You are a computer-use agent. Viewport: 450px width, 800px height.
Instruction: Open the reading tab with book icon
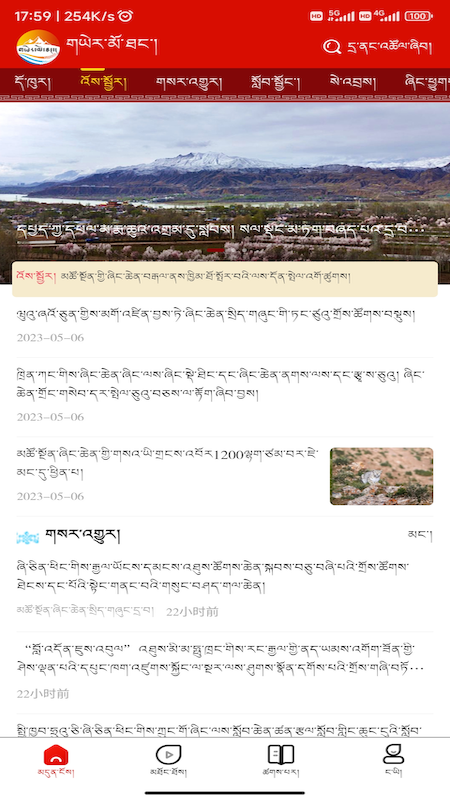[281, 760]
